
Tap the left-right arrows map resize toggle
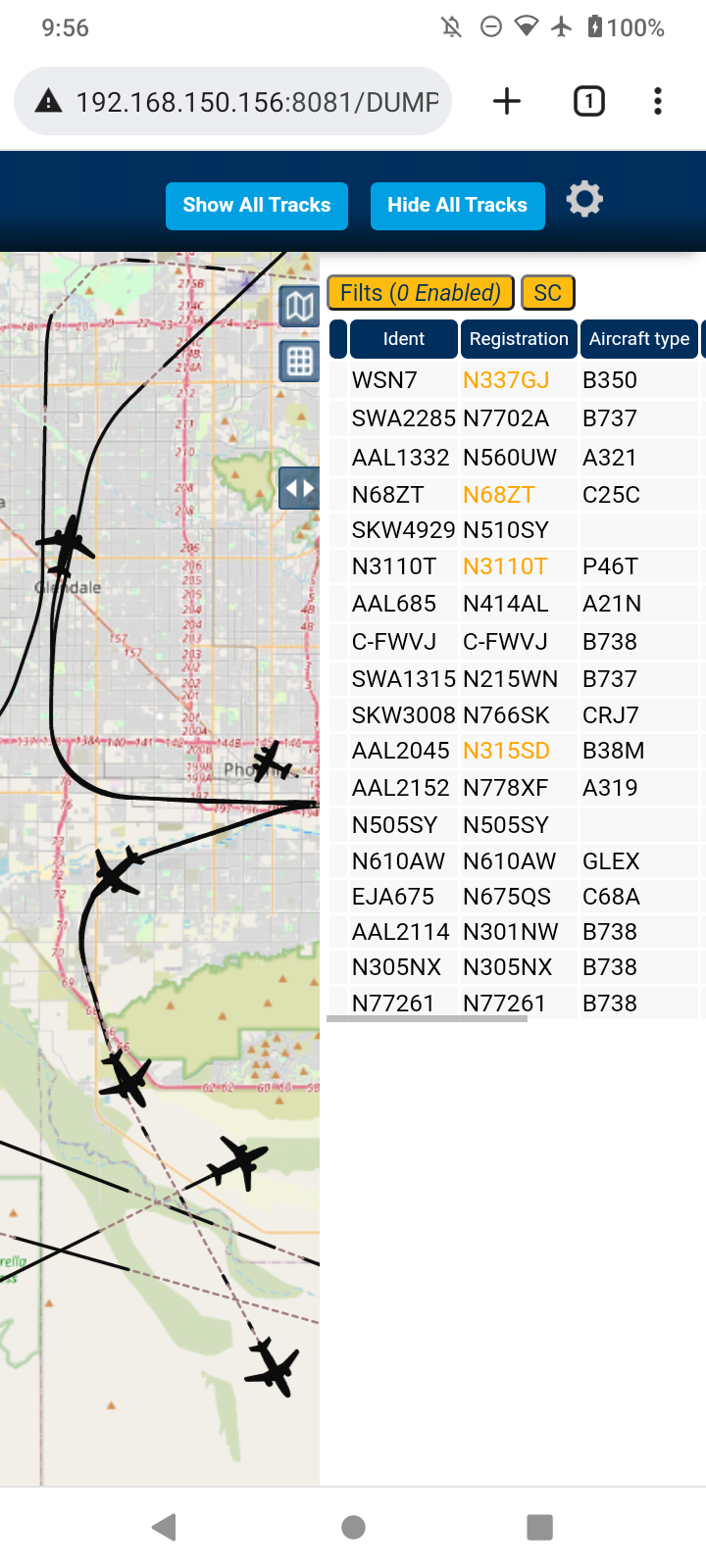click(300, 488)
